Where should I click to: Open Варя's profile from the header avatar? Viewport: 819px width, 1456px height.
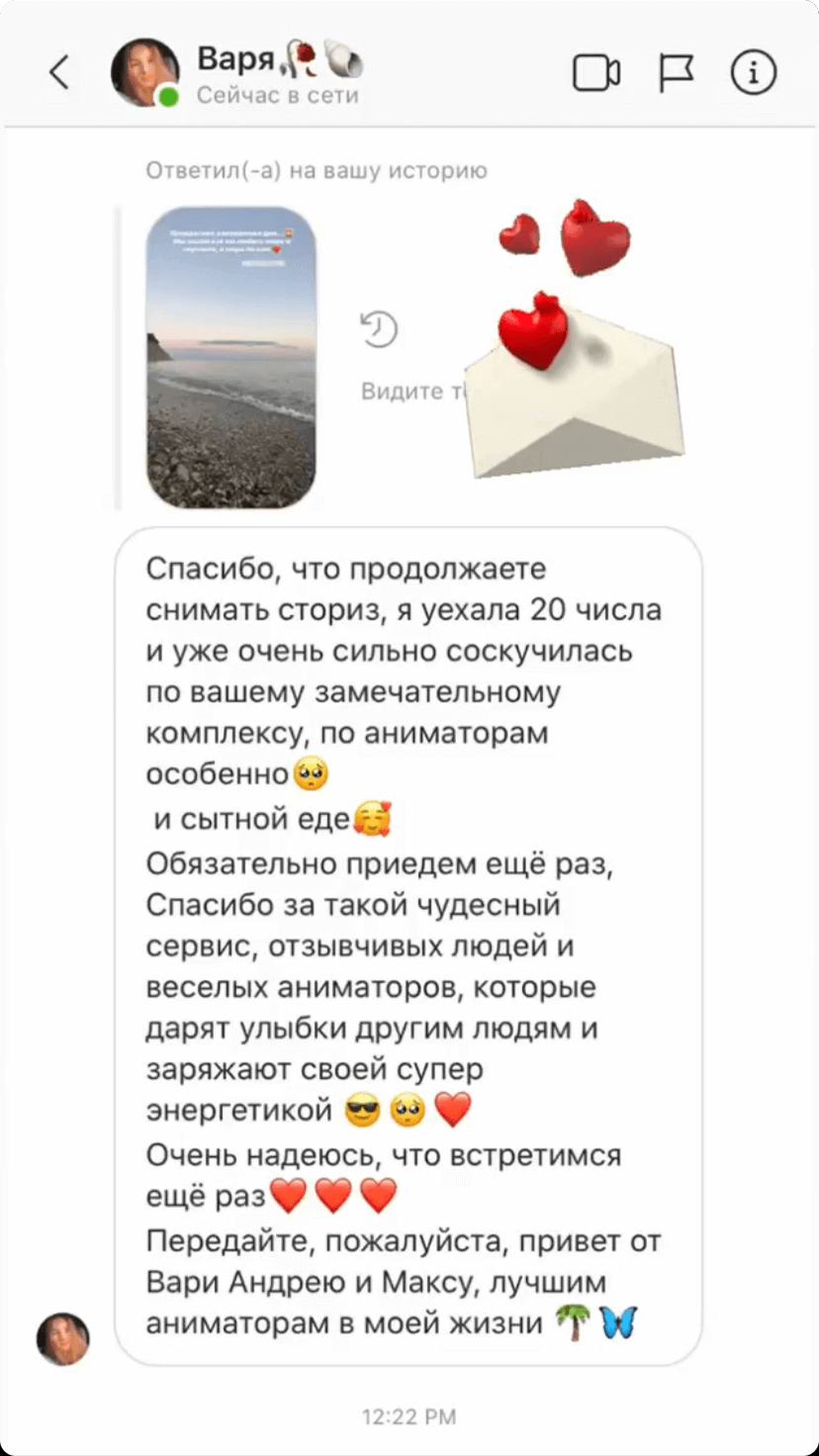(x=144, y=72)
